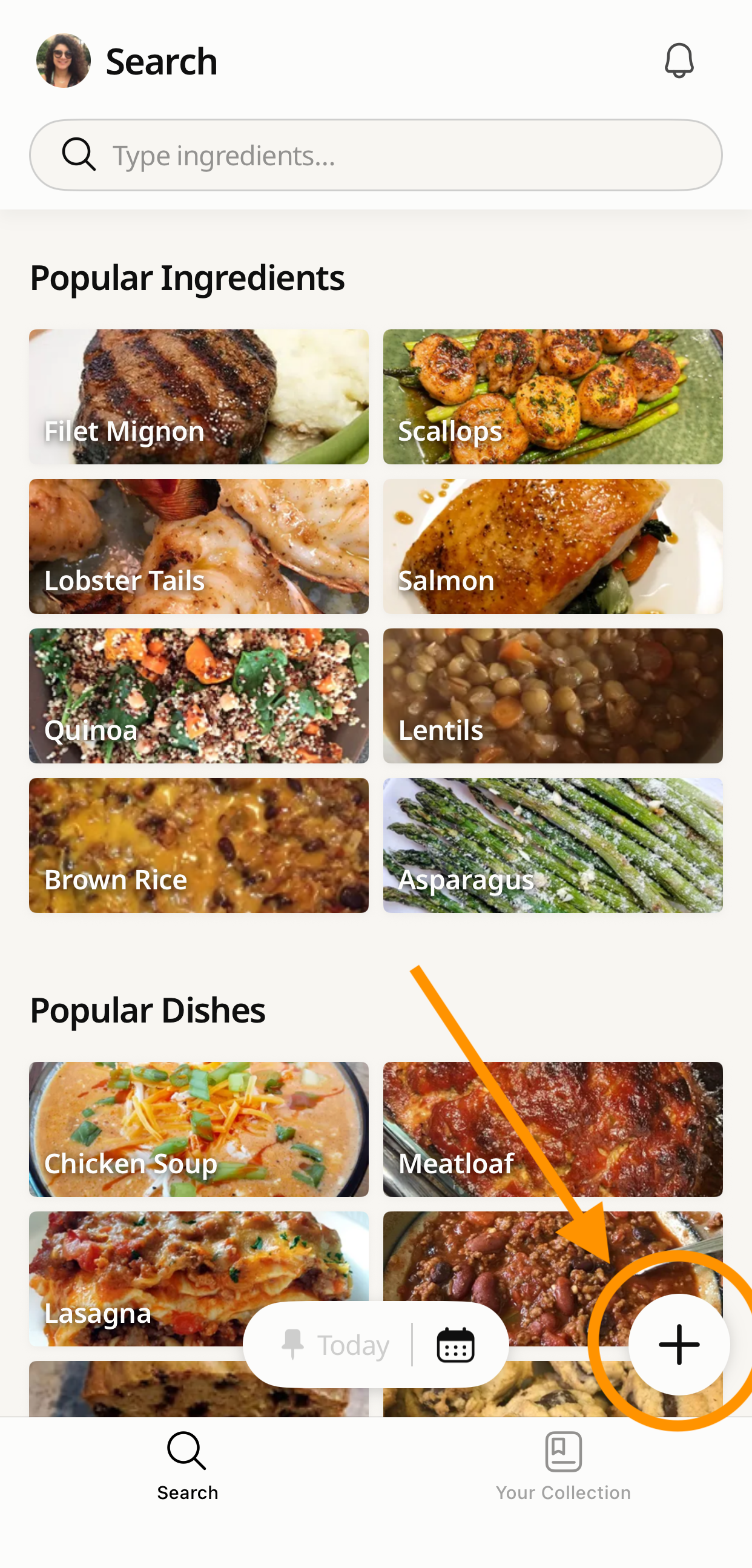The image size is (752, 1568).
Task: Select the Search tab in bottom bar
Action: (x=188, y=1467)
